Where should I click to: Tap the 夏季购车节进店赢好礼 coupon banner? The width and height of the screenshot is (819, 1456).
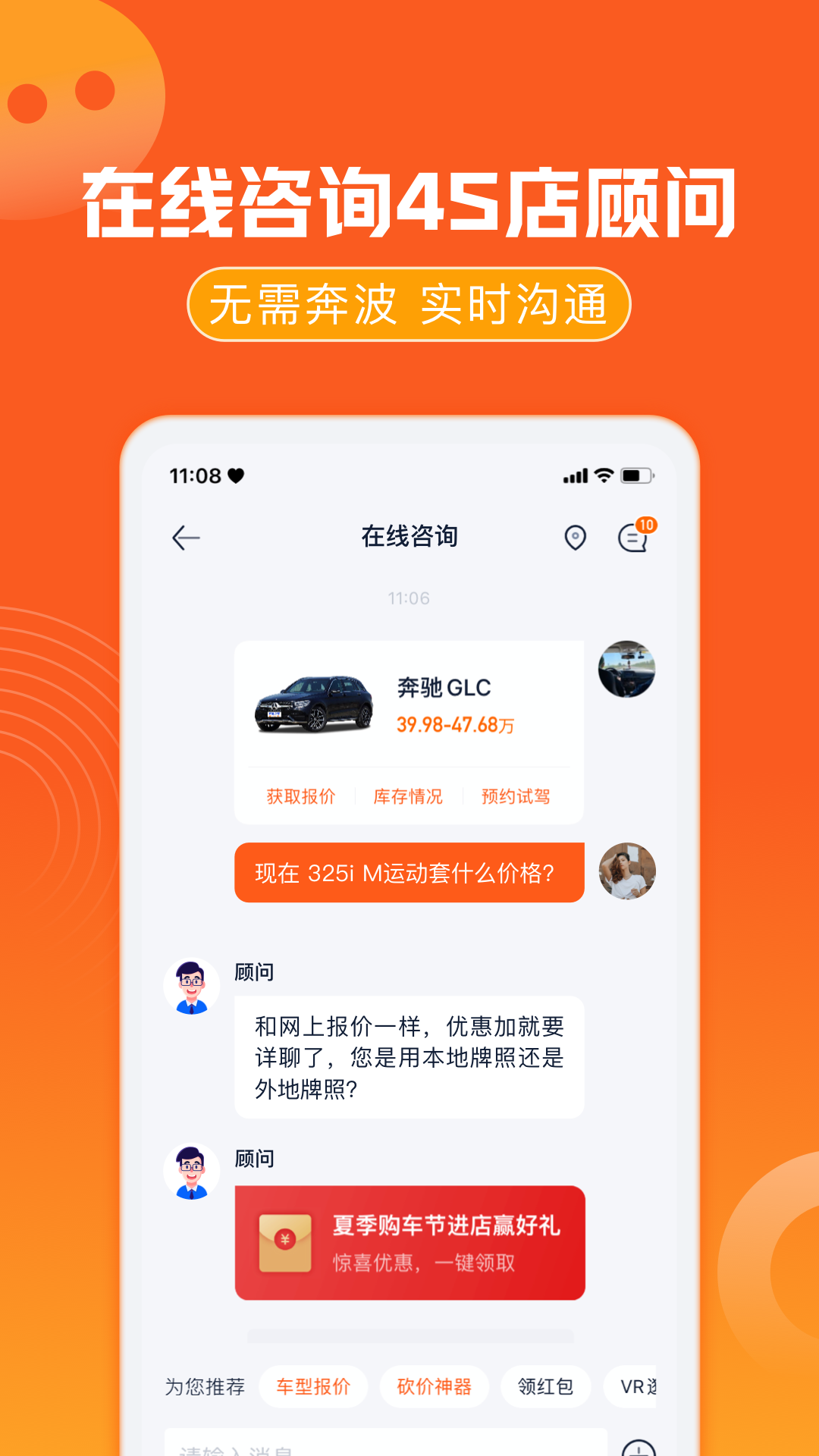pyautogui.click(x=409, y=1244)
